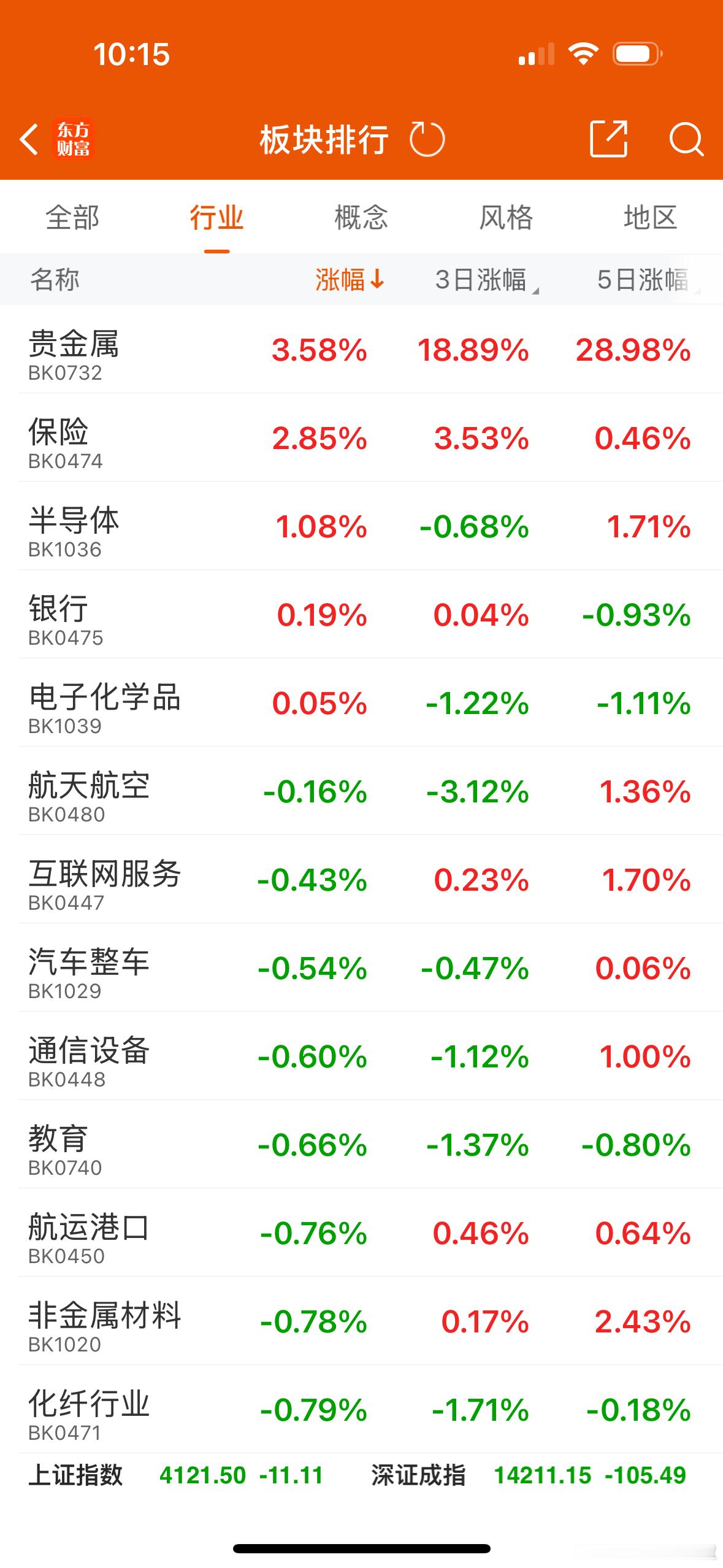Tap the home indicator bar
The image size is (723, 1568).
click(x=361, y=1546)
